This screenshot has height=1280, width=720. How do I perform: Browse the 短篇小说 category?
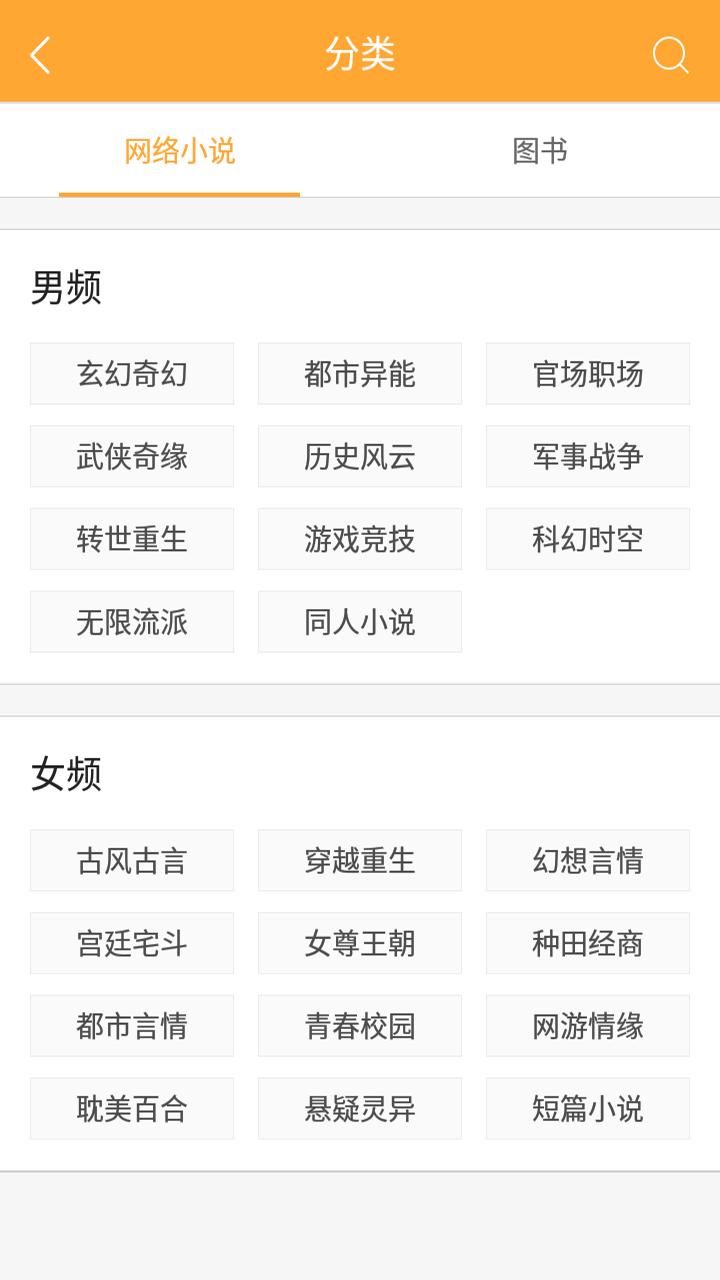click(588, 1109)
